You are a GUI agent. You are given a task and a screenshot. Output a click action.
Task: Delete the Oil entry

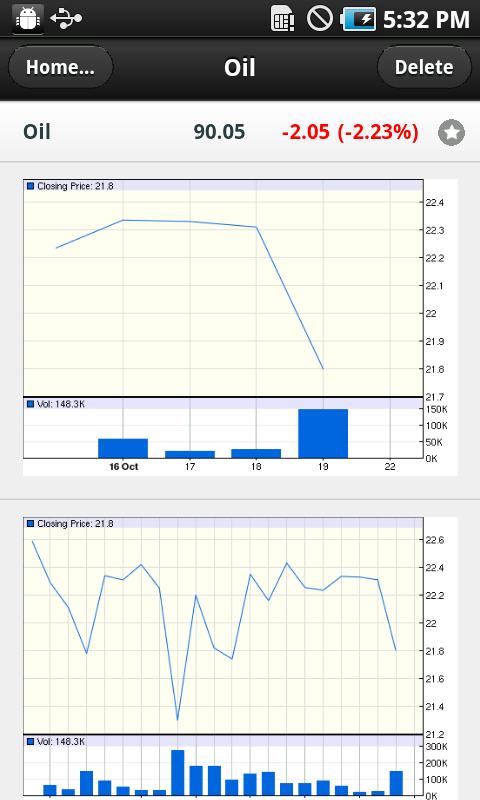pos(423,67)
